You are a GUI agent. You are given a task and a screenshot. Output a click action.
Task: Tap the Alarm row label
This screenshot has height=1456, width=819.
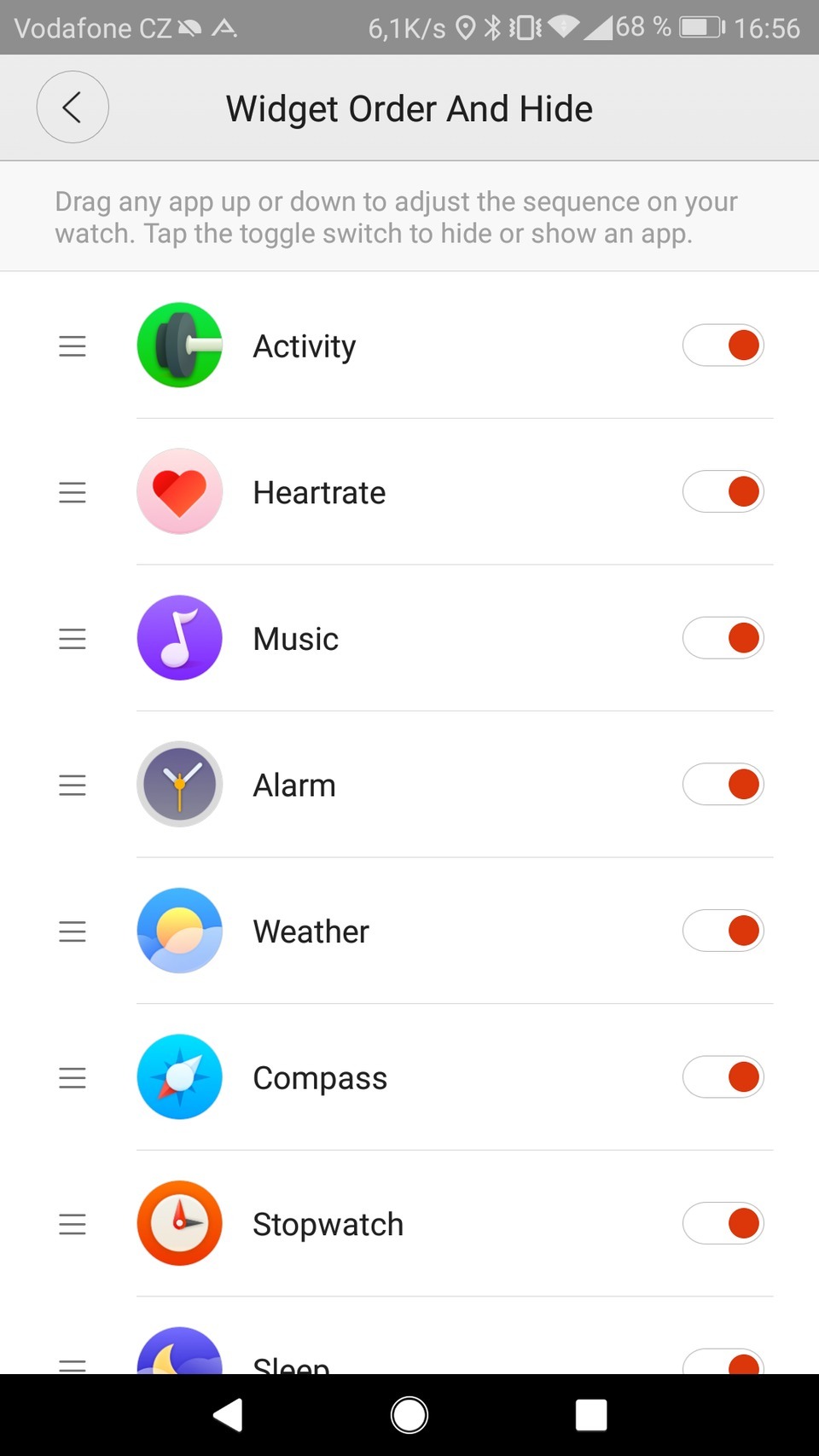293,784
